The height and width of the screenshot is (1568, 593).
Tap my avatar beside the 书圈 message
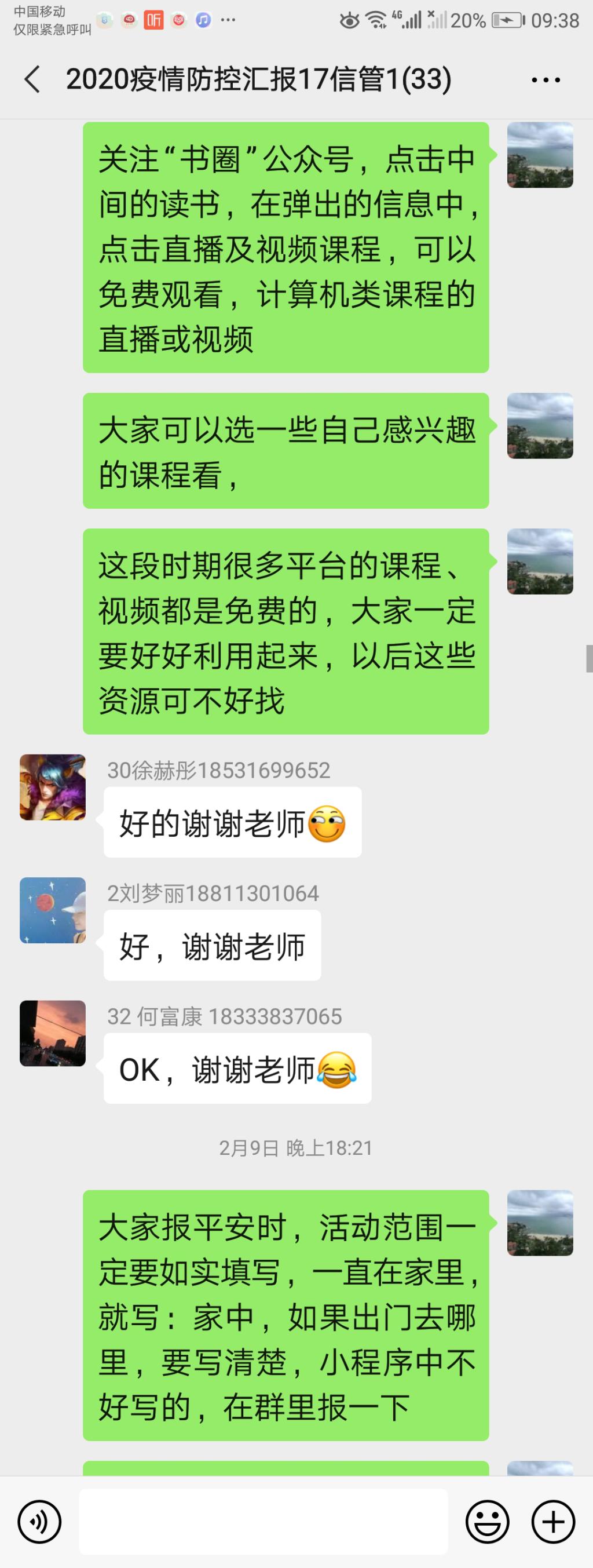click(540, 155)
